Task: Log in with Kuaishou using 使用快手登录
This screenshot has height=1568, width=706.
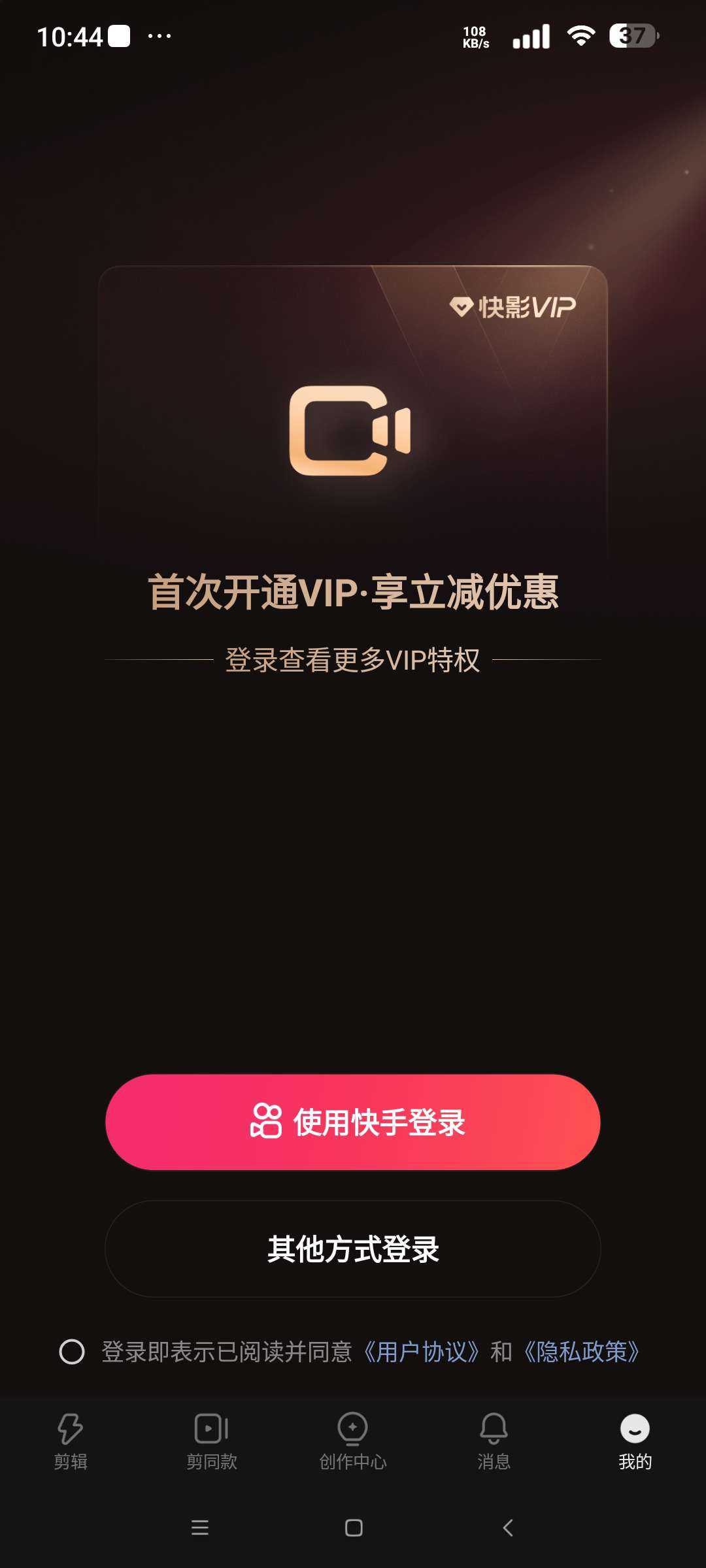Action: [x=353, y=1122]
